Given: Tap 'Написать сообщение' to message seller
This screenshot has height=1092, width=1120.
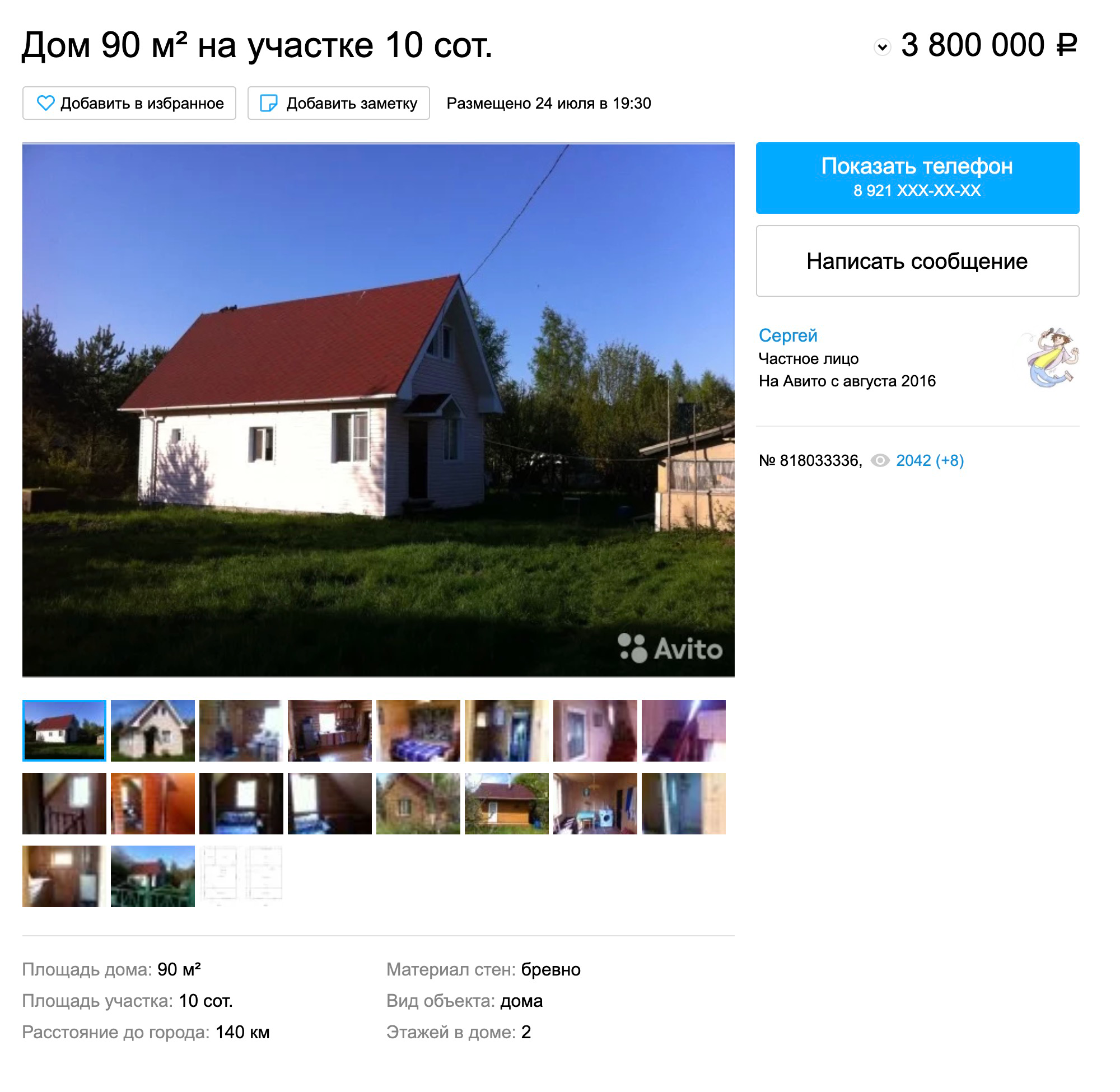Looking at the screenshot, I should click(917, 261).
